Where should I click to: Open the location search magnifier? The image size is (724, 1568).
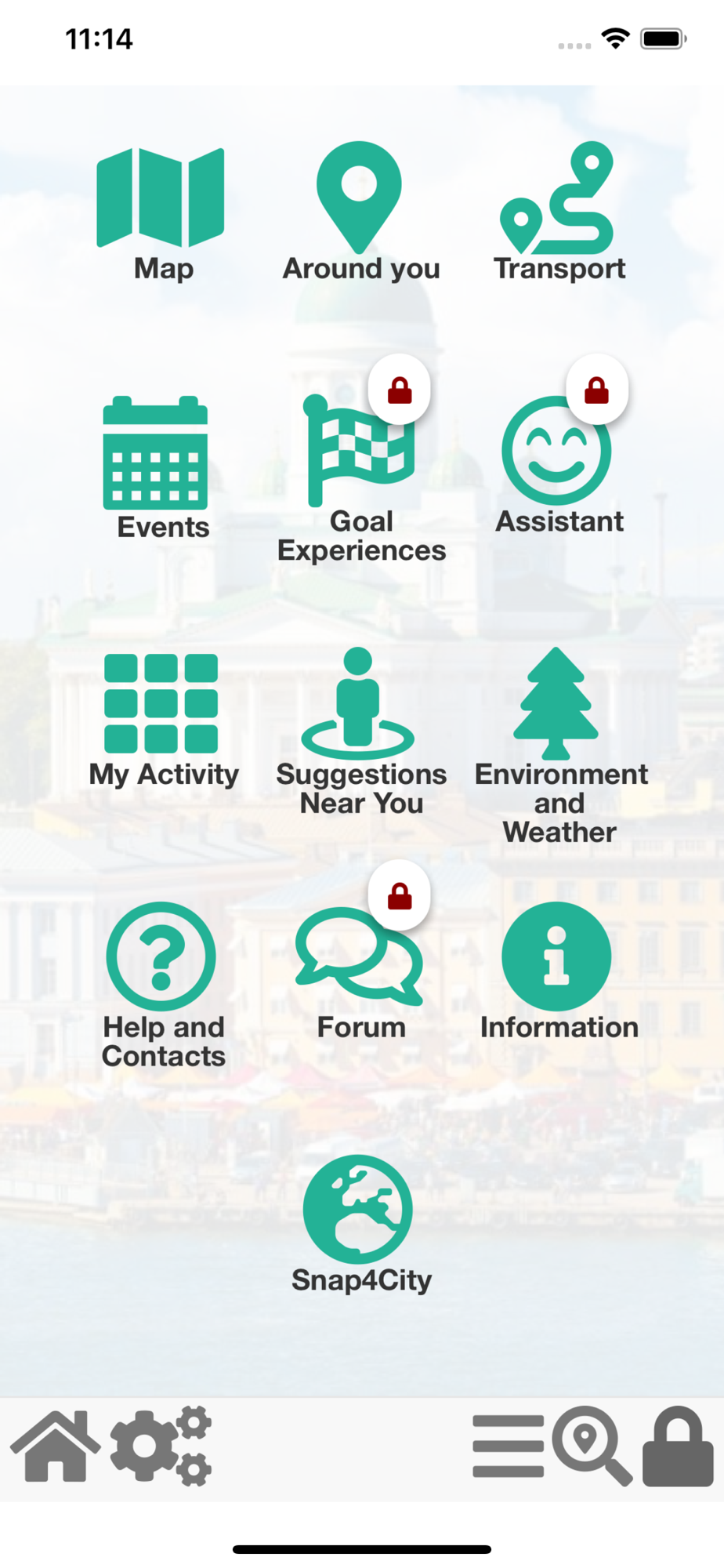[592, 1446]
